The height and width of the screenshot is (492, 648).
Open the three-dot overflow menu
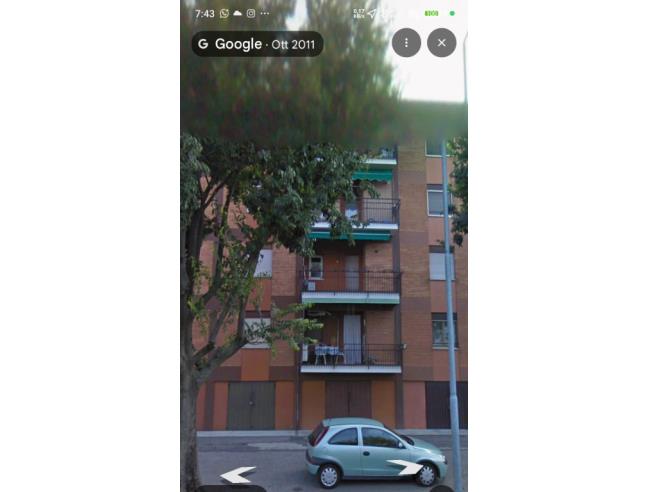pyautogui.click(x=406, y=43)
